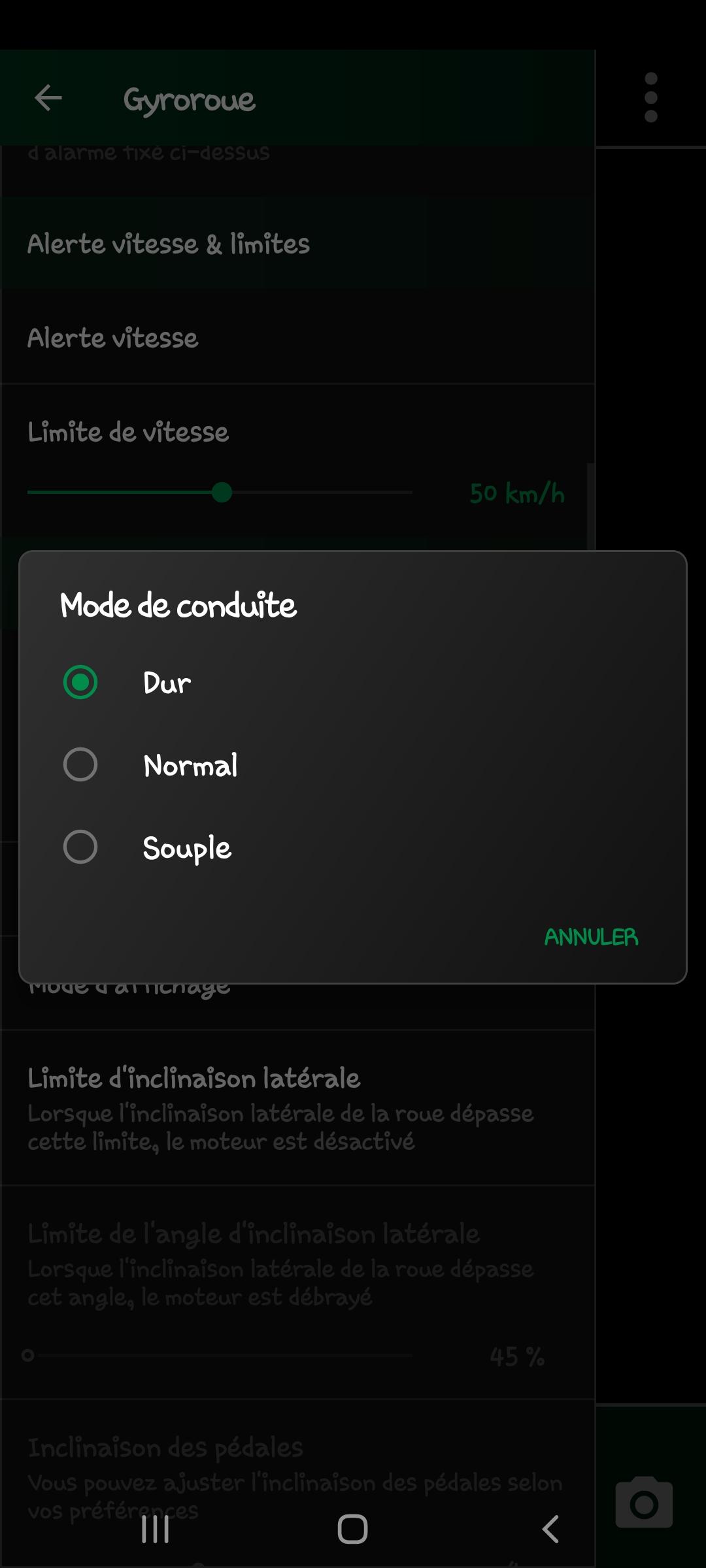The image size is (706, 1568).
Task: Cancel with the ANNULER button
Action: point(591,937)
